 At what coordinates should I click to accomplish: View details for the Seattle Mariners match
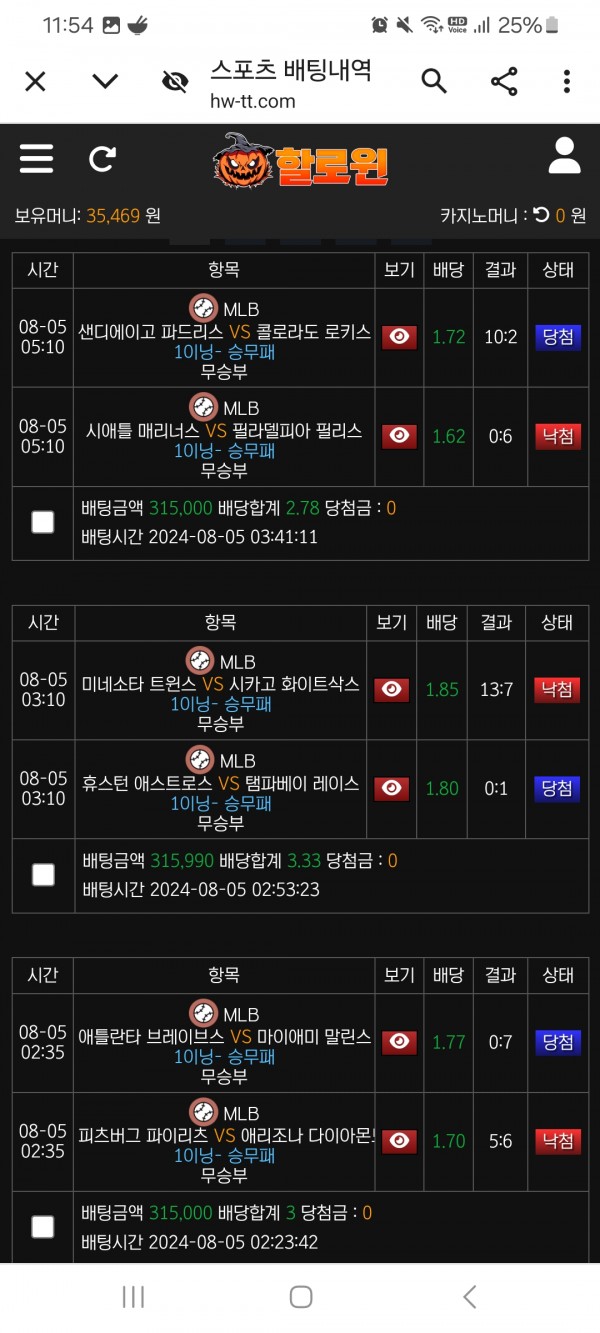(399, 436)
